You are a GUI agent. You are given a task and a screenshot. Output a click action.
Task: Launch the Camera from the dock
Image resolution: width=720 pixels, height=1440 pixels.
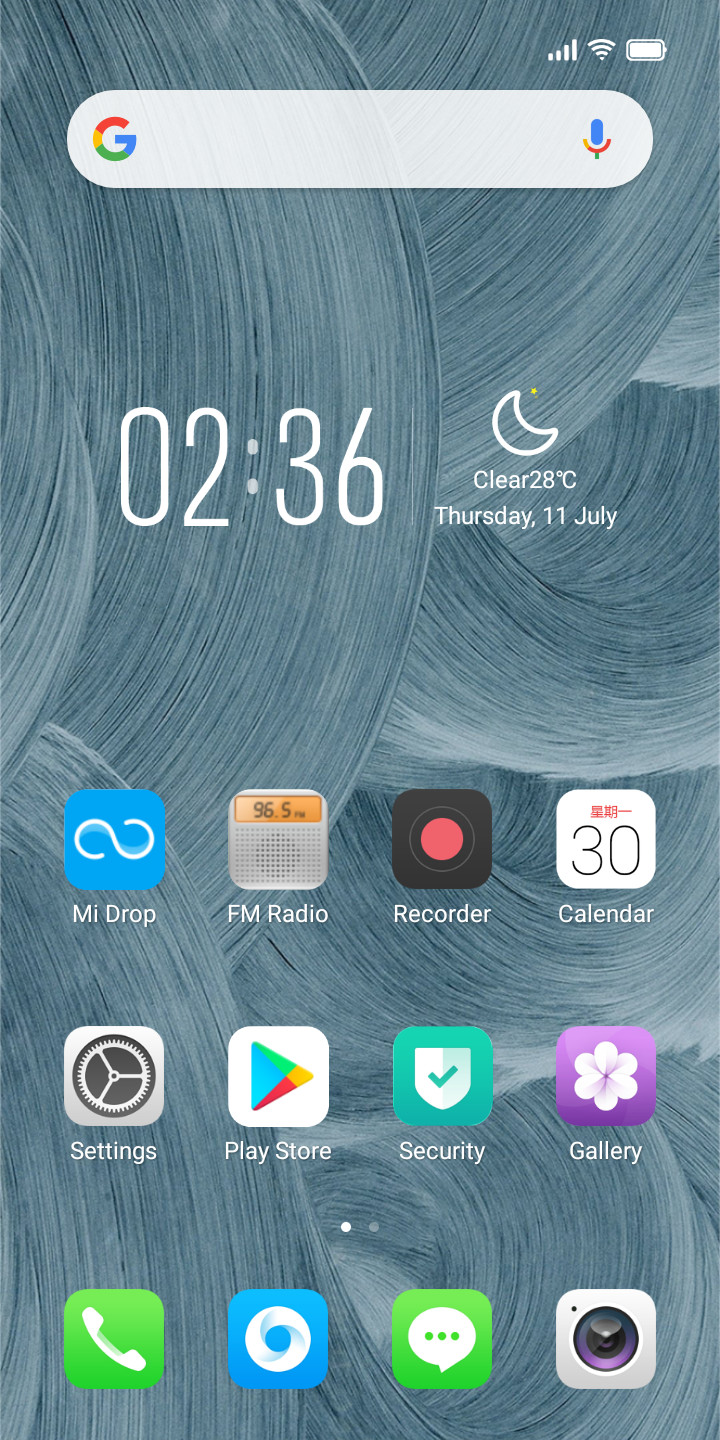pyautogui.click(x=606, y=1339)
